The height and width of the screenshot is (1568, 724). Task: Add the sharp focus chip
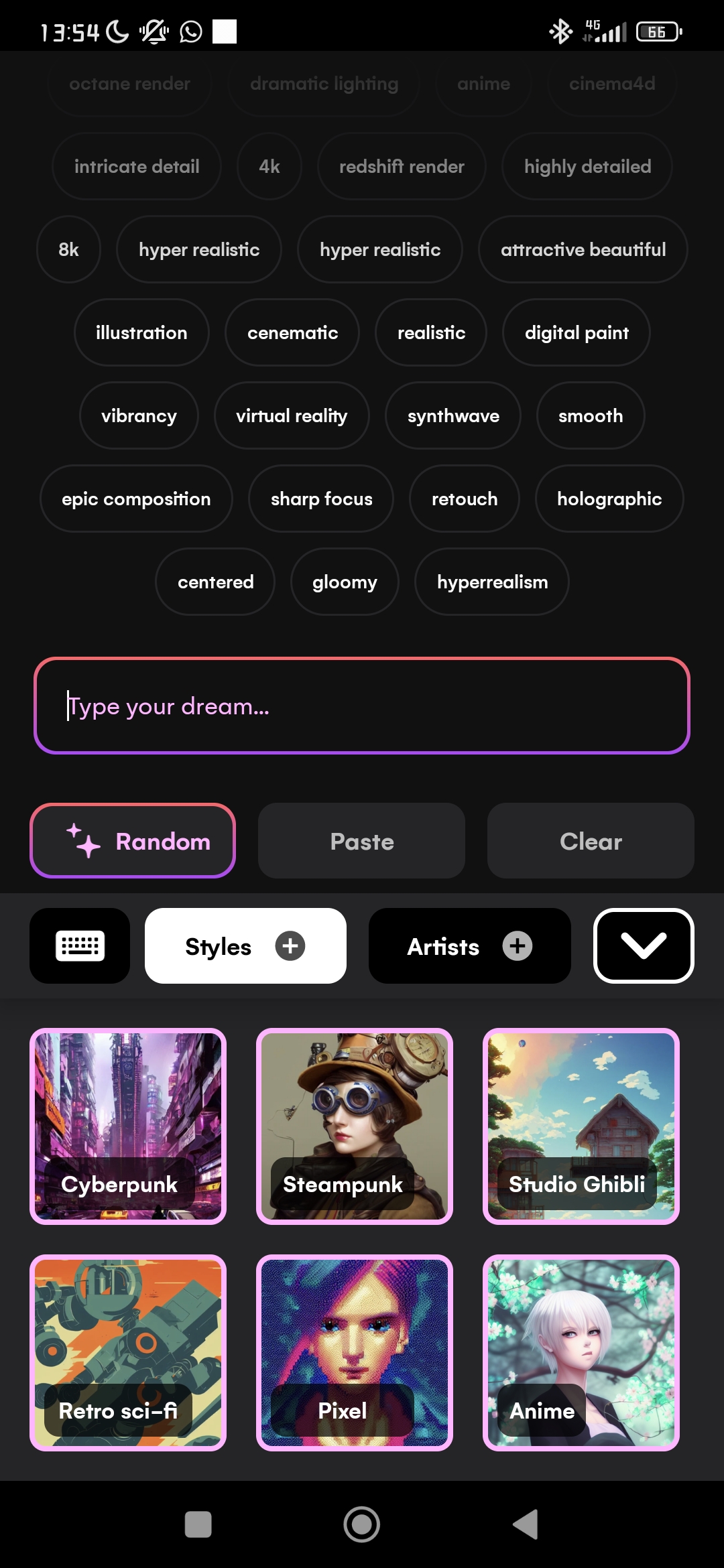[321, 499]
